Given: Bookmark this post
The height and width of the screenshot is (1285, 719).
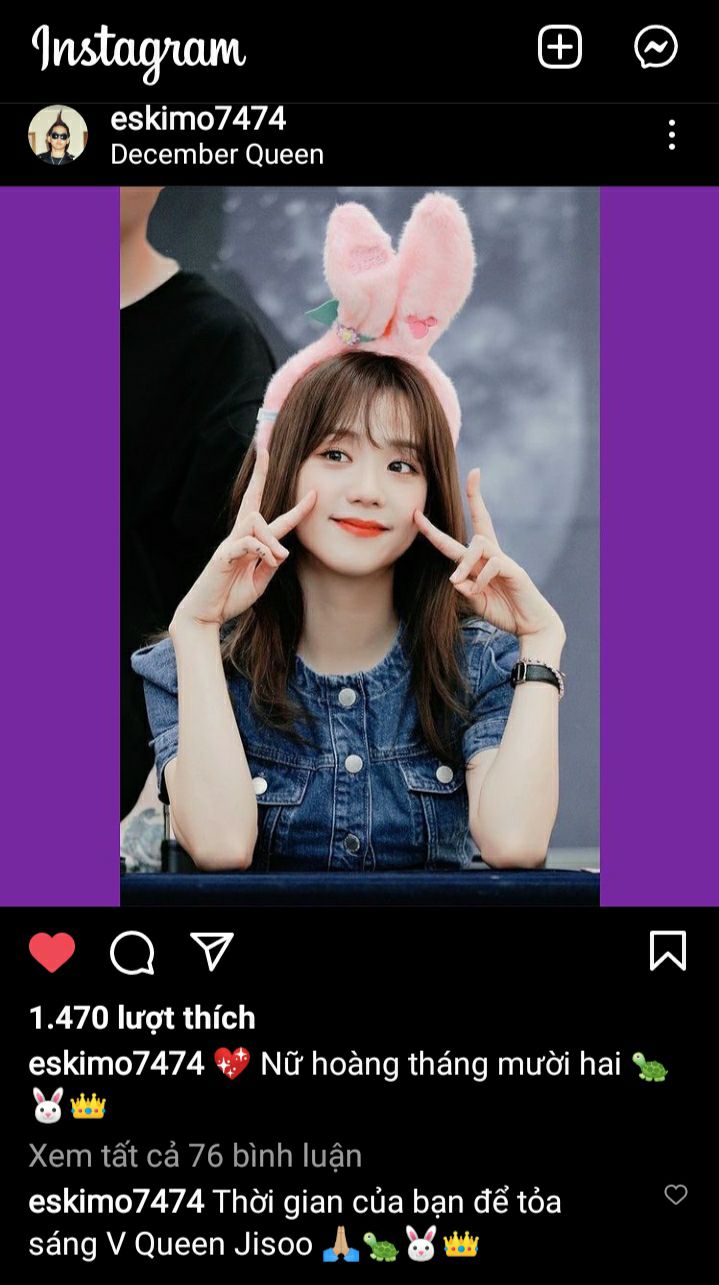Looking at the screenshot, I should (x=667, y=951).
